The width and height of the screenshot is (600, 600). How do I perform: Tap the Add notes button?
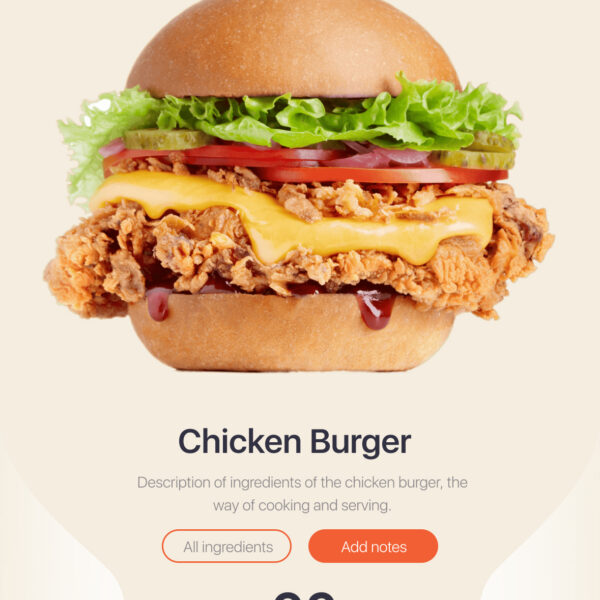[x=373, y=547]
